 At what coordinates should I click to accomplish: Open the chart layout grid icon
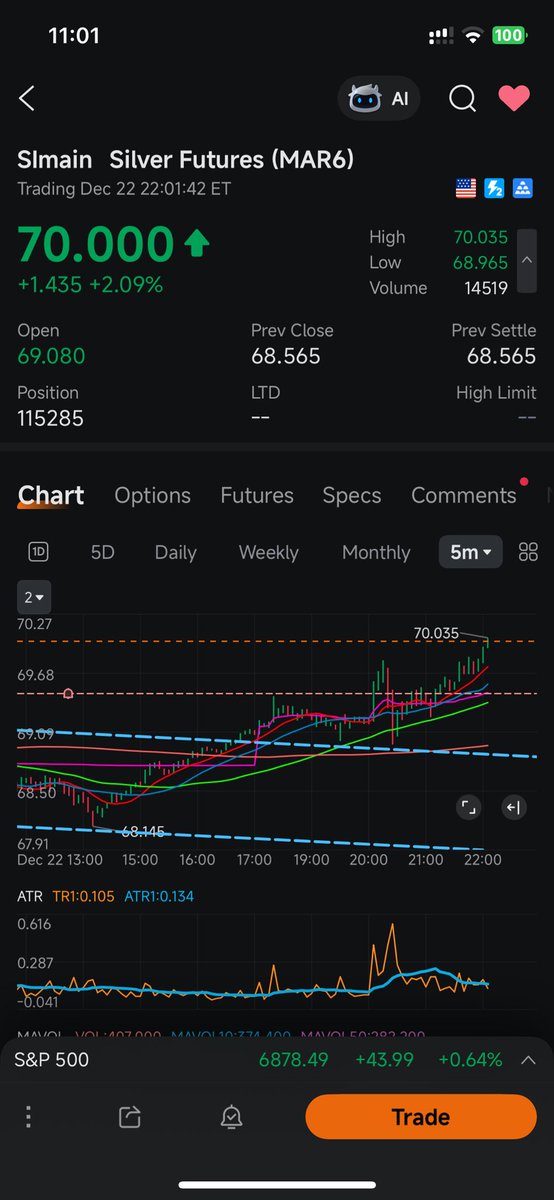coord(528,552)
